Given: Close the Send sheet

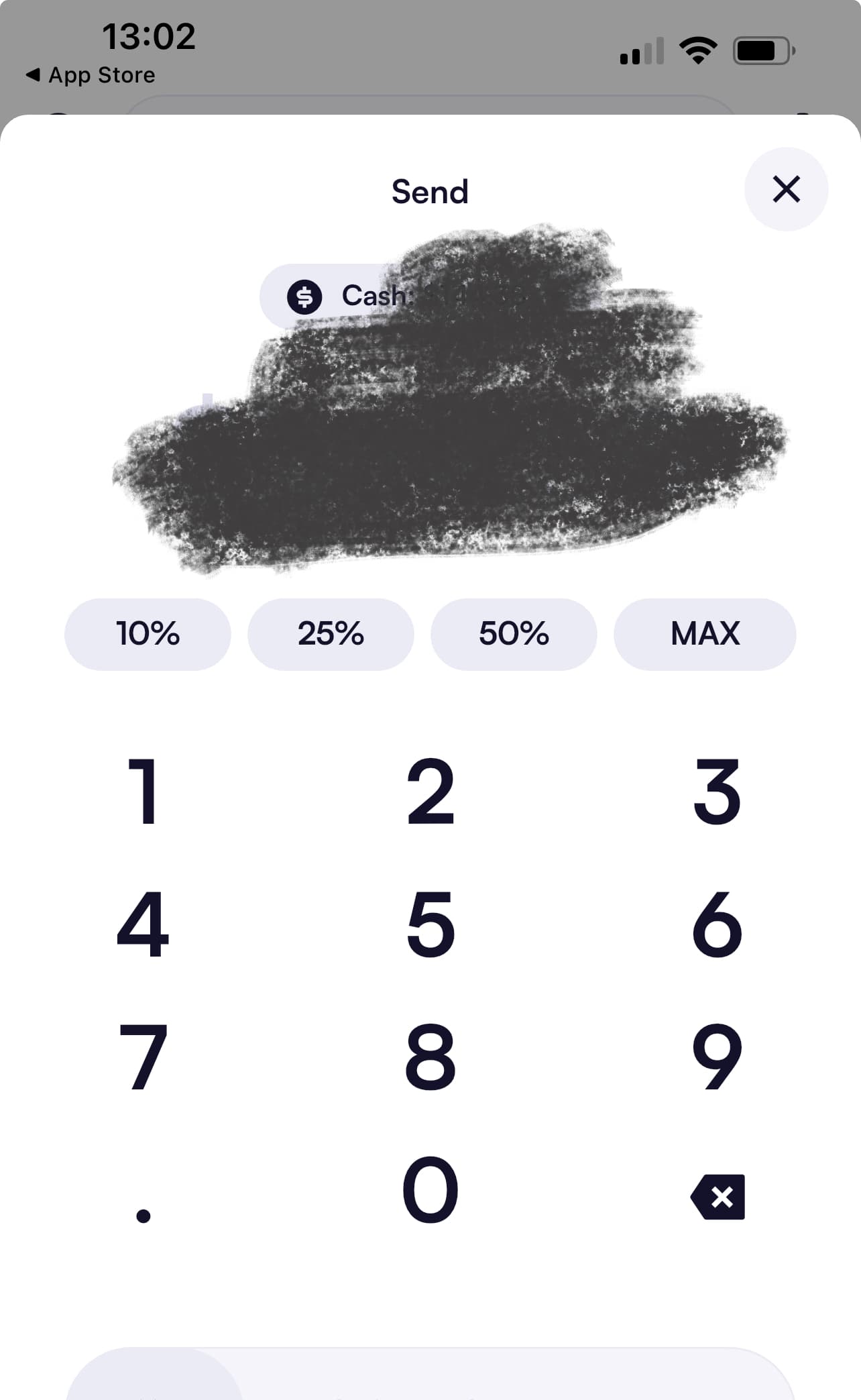Looking at the screenshot, I should (x=786, y=189).
